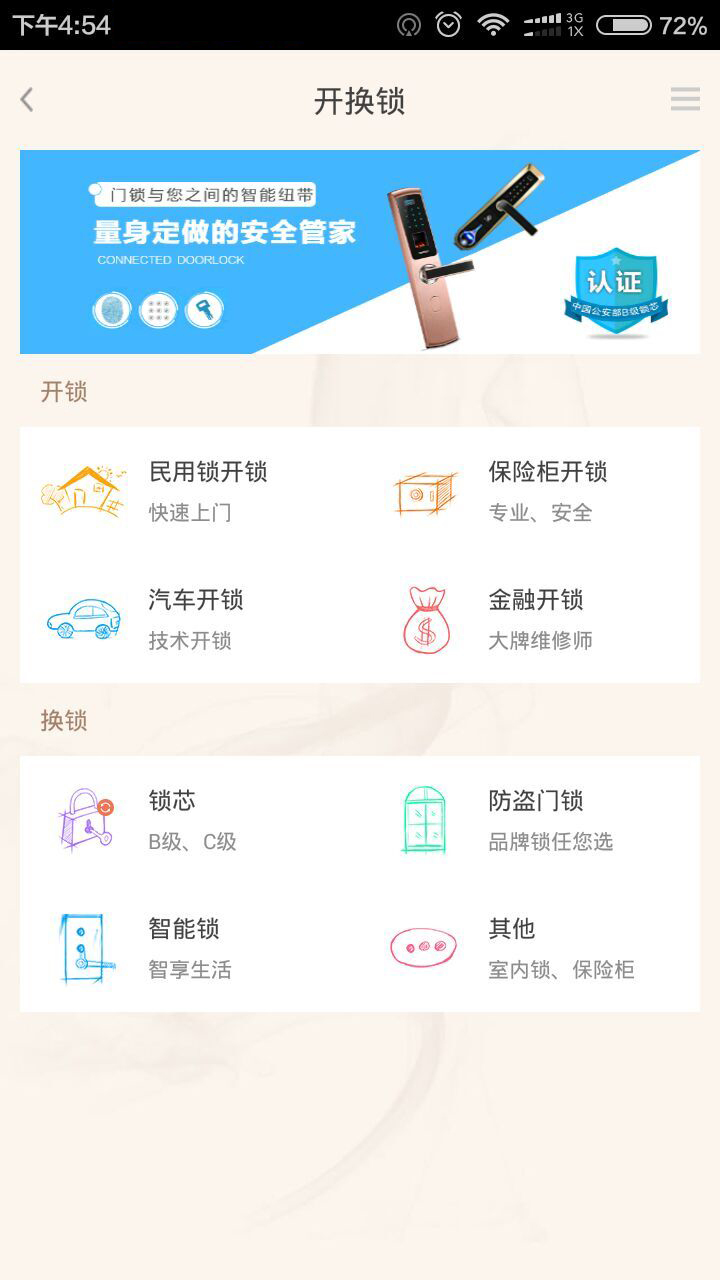The width and height of the screenshot is (720, 1280).
Task: Choose 防盗门锁 security door lock
Action: point(530,820)
